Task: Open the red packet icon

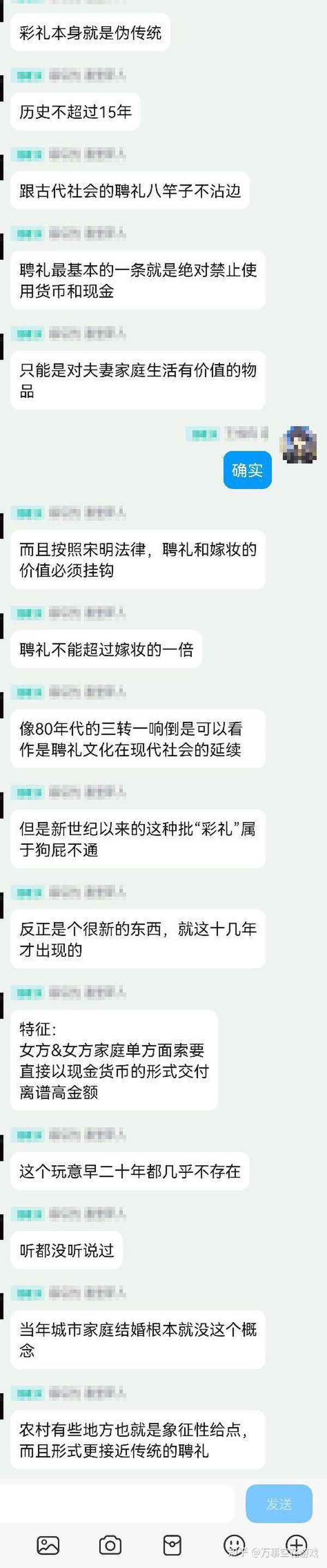Action: click(173, 1545)
